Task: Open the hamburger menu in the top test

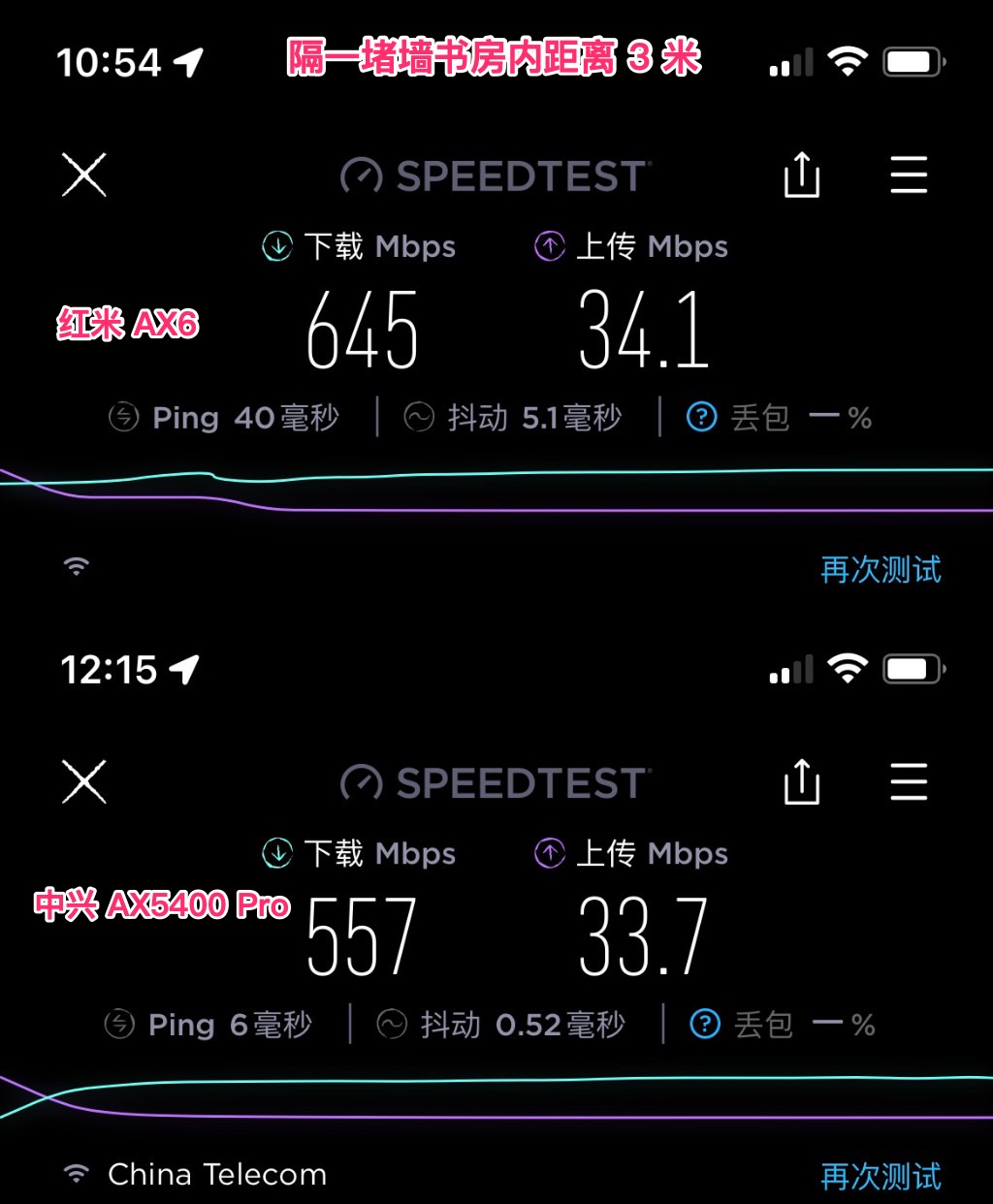Action: pyautogui.click(x=908, y=175)
